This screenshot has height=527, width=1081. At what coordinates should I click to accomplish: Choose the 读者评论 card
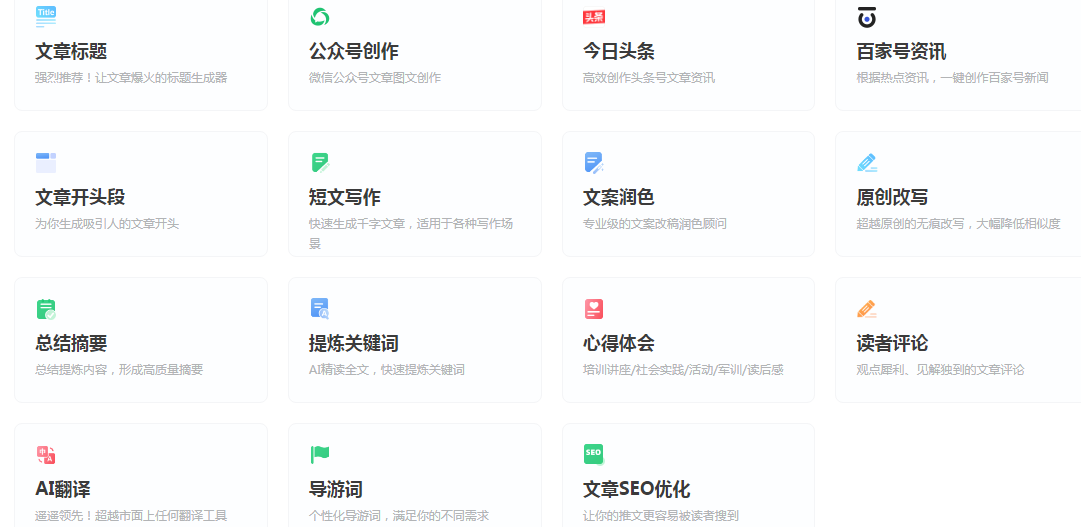(x=956, y=342)
